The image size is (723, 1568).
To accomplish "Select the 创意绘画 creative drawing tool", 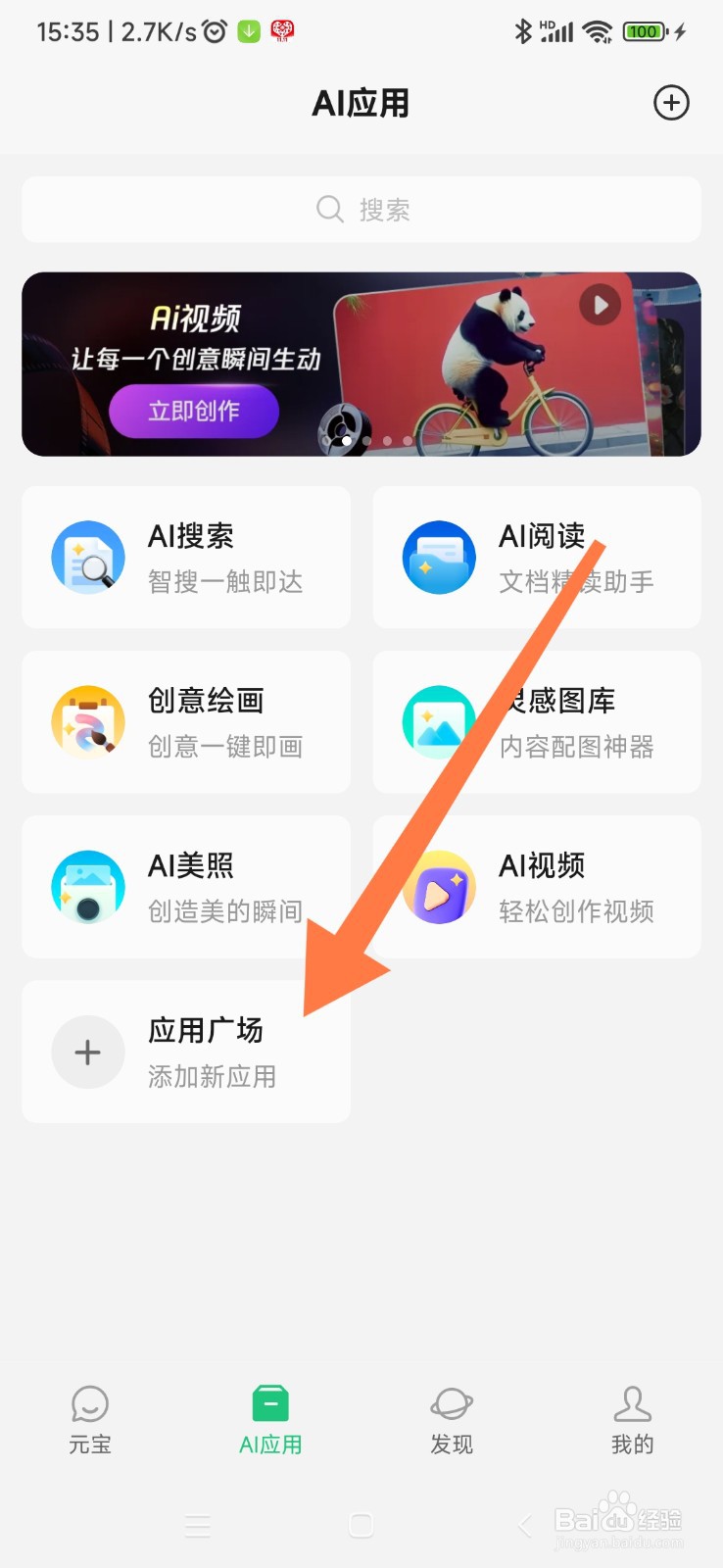I will [186, 721].
